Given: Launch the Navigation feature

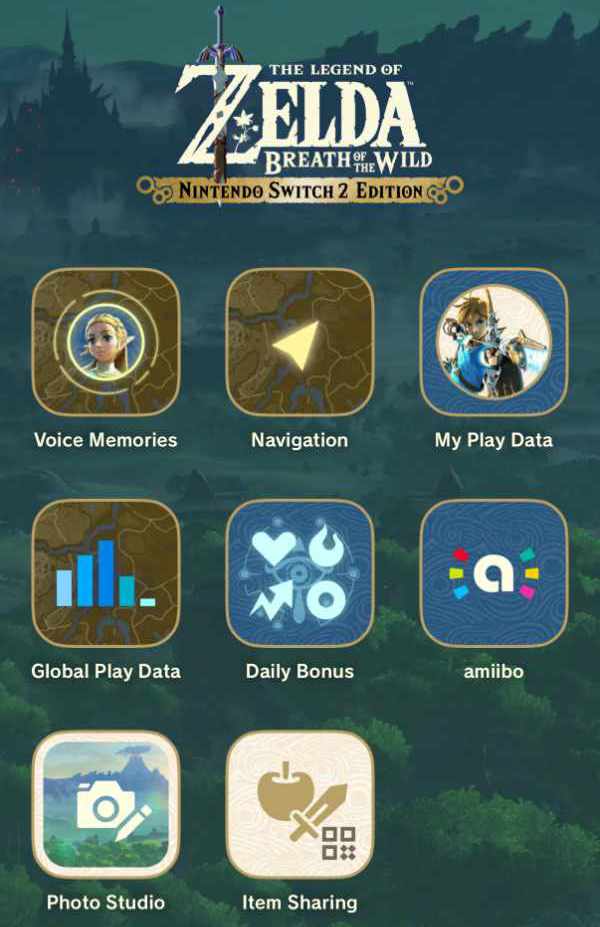Looking at the screenshot, I should point(300,342).
